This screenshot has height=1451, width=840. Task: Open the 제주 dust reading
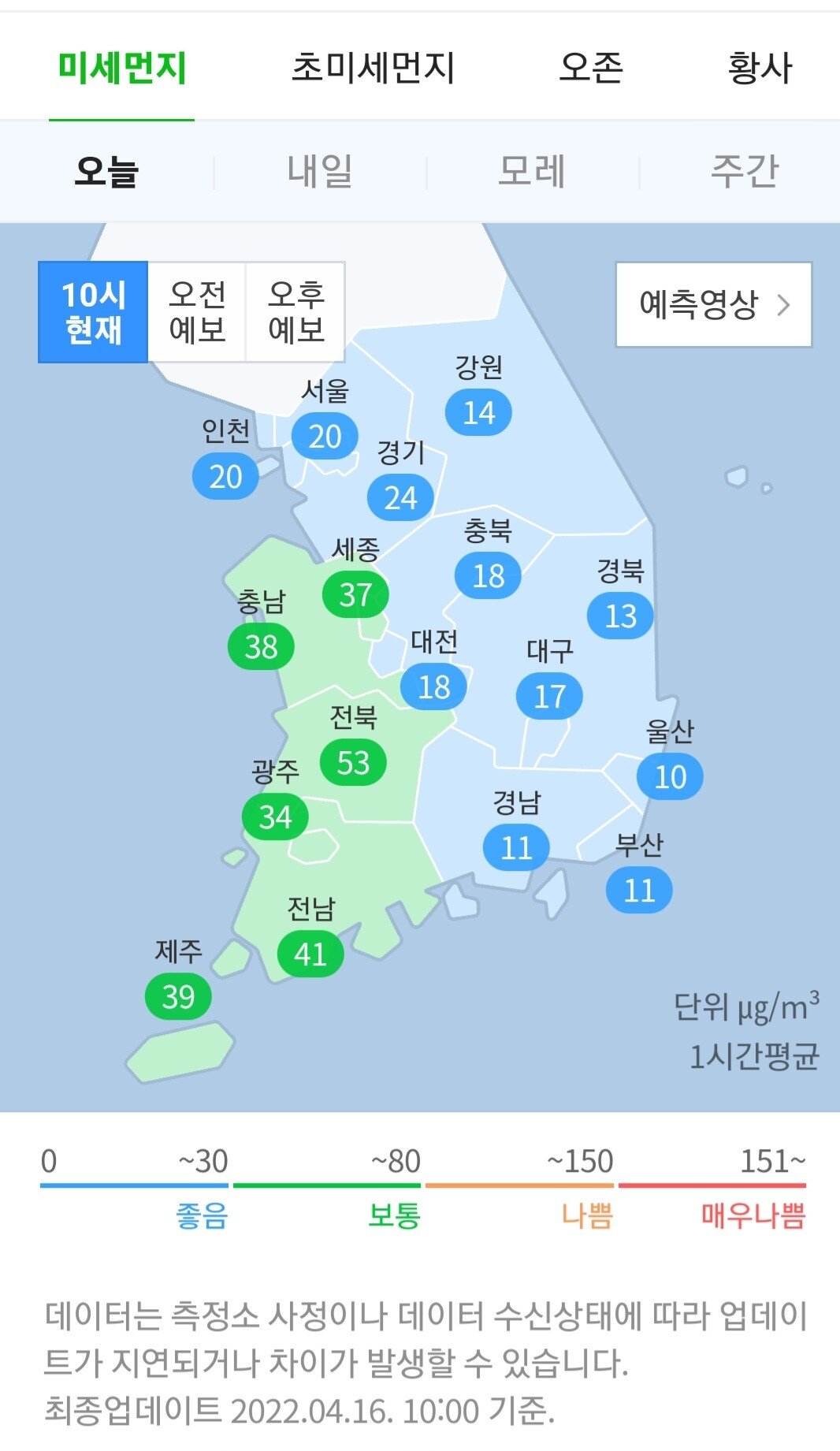(178, 997)
